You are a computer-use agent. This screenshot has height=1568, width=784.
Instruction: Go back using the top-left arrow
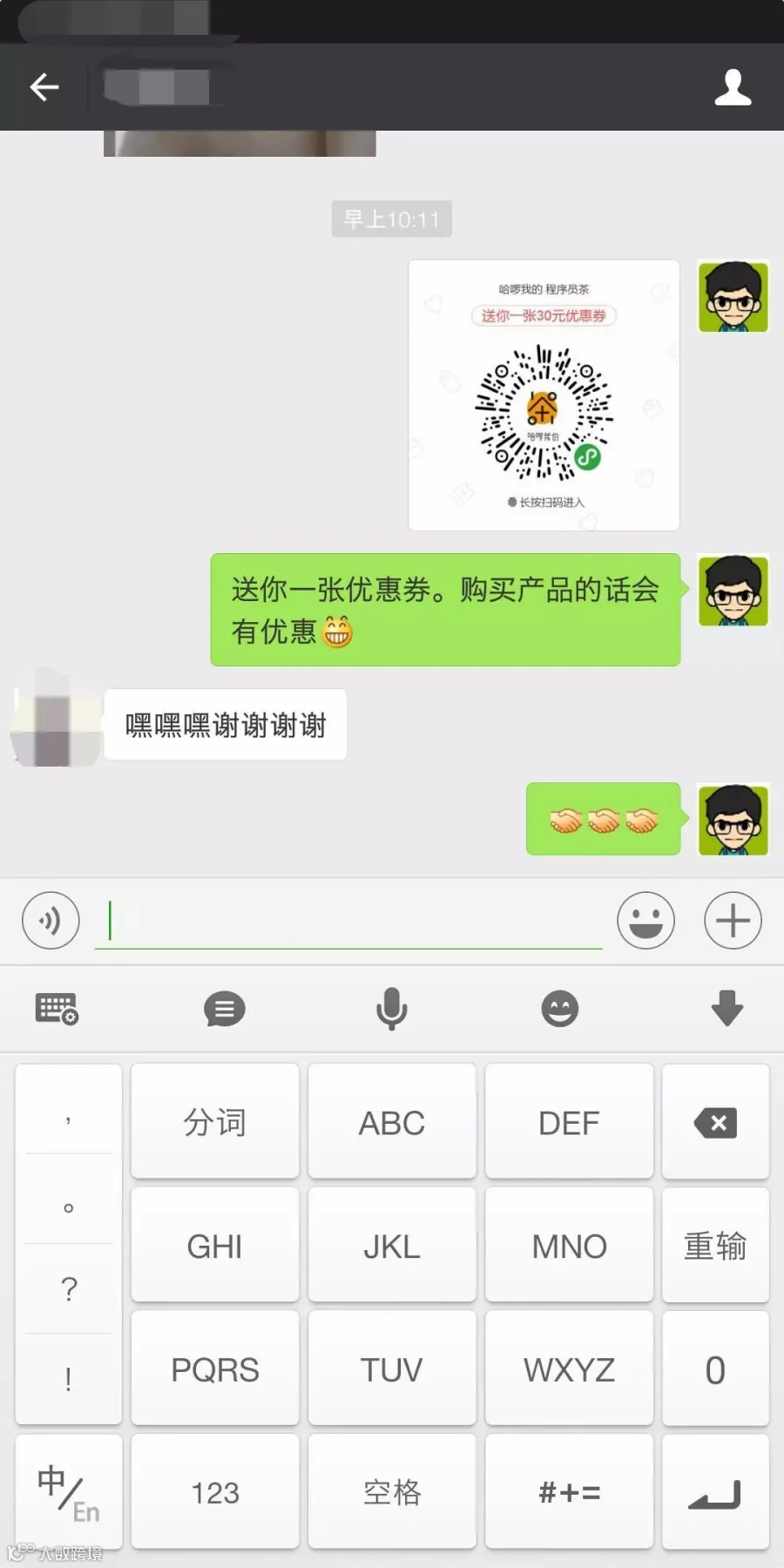point(44,86)
